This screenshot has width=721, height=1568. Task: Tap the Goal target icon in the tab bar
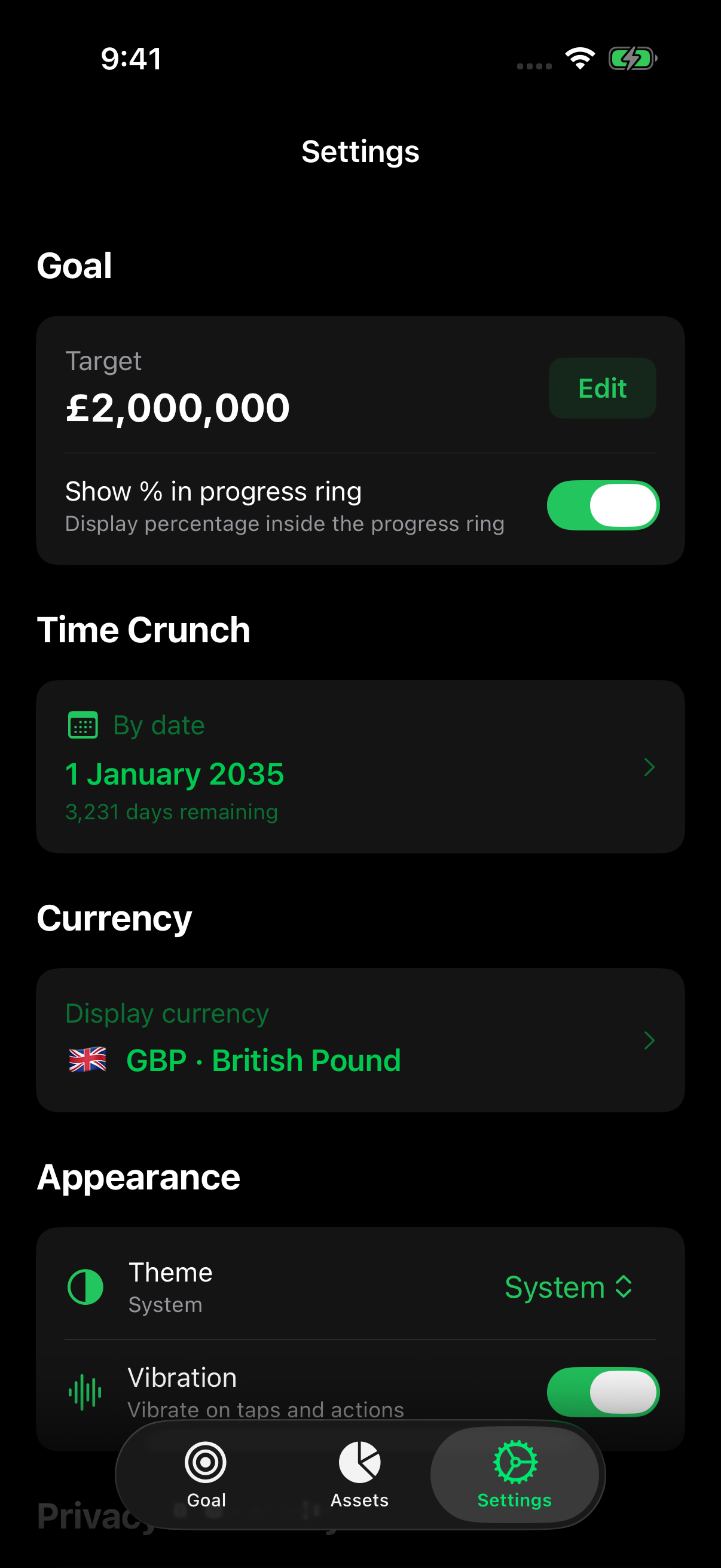206,1462
